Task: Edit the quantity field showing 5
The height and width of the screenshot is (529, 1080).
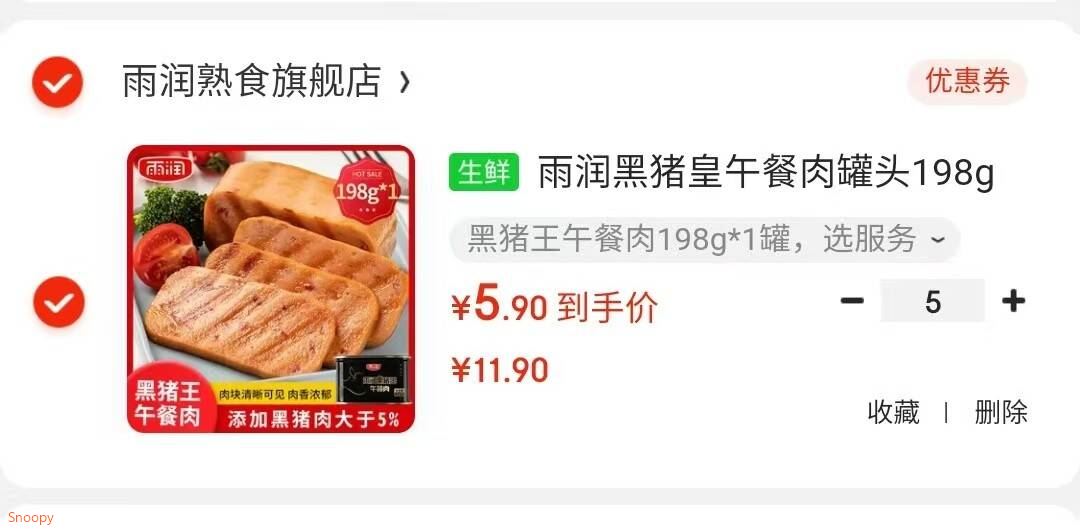Action: (x=932, y=301)
